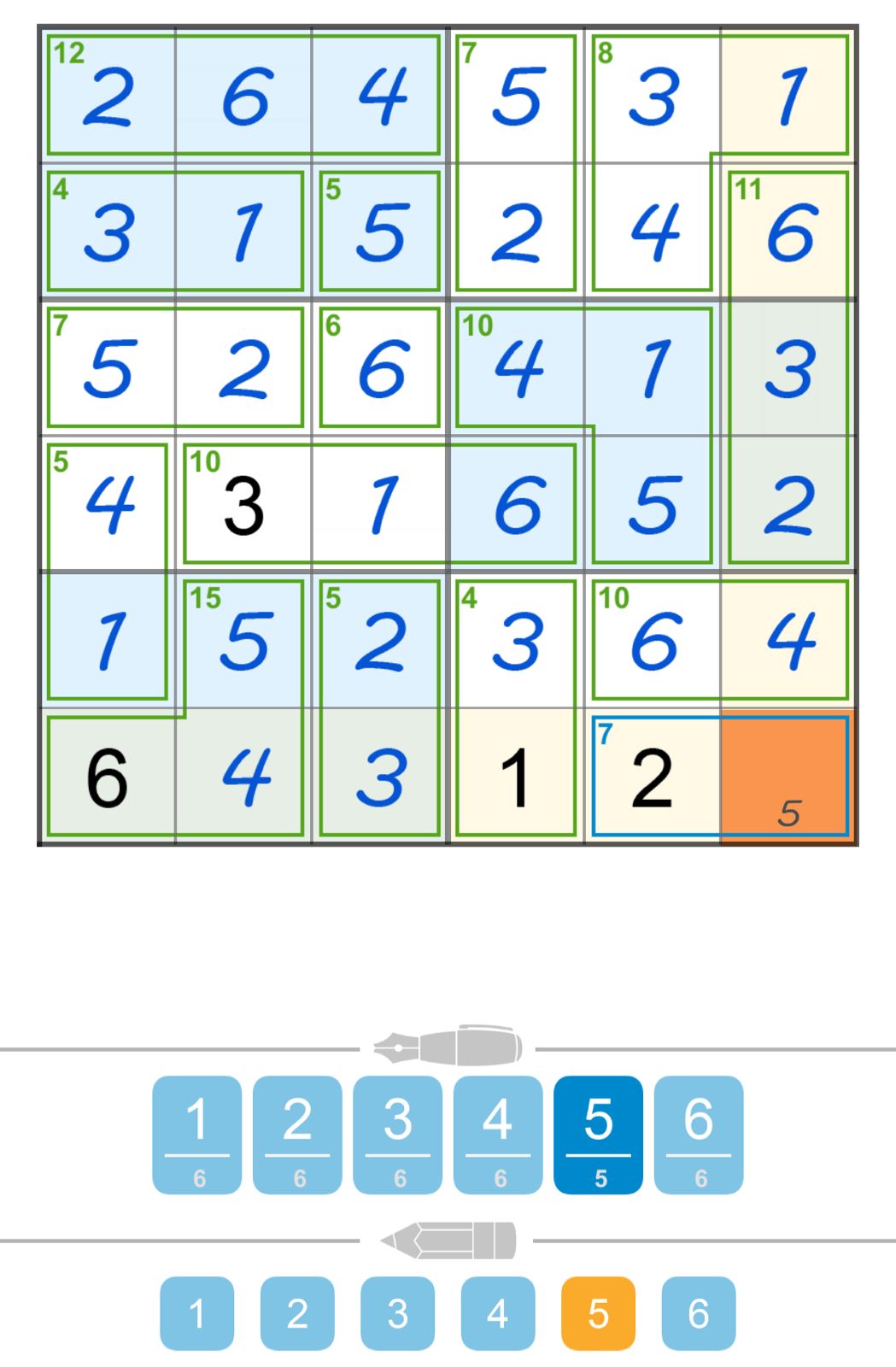Select the grid cell with the black 3

(244, 504)
